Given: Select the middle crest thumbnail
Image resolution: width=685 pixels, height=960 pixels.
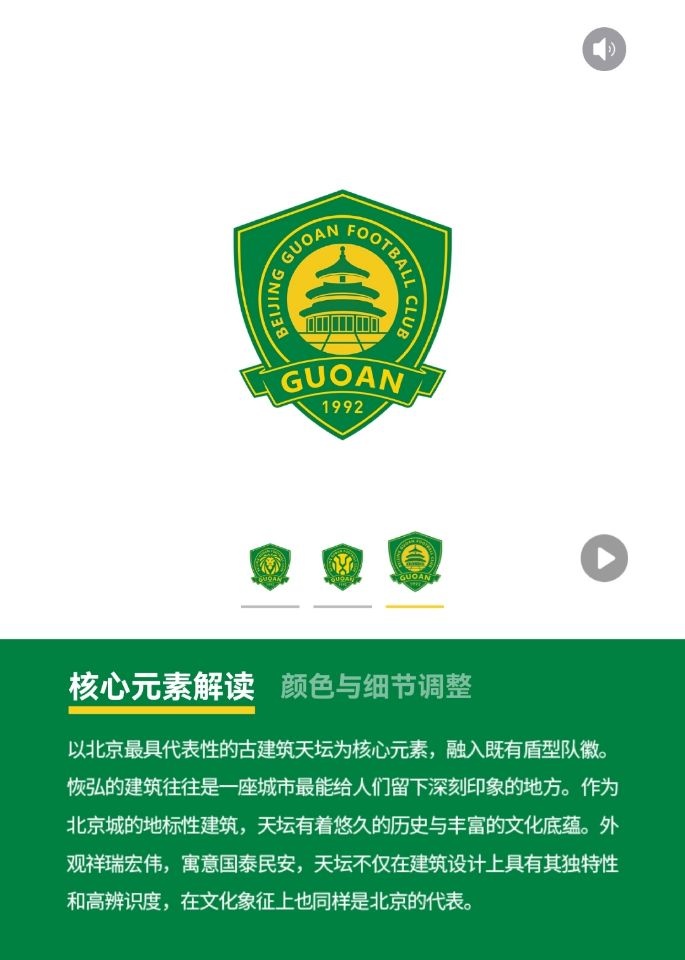Looking at the screenshot, I should [342, 566].
